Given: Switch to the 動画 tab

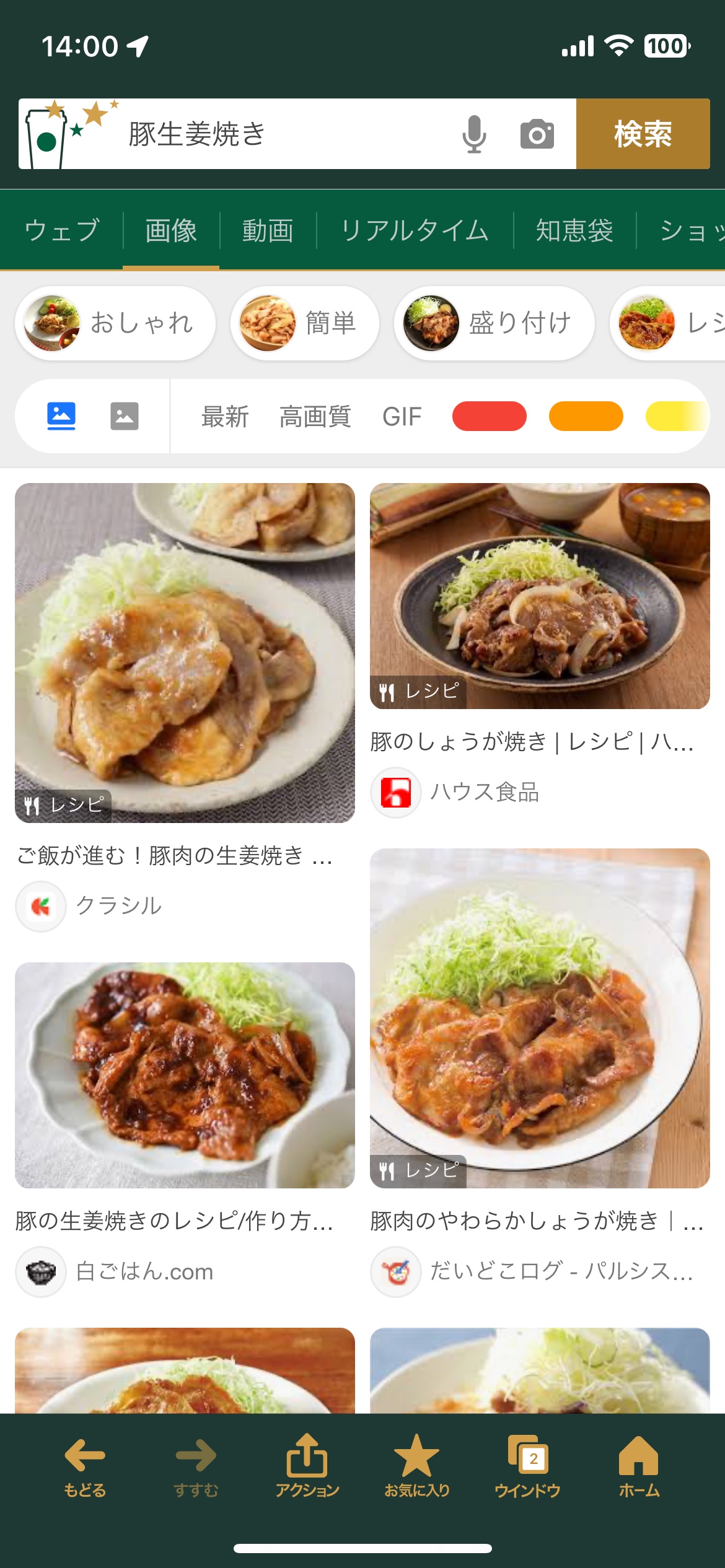Looking at the screenshot, I should point(268,230).
